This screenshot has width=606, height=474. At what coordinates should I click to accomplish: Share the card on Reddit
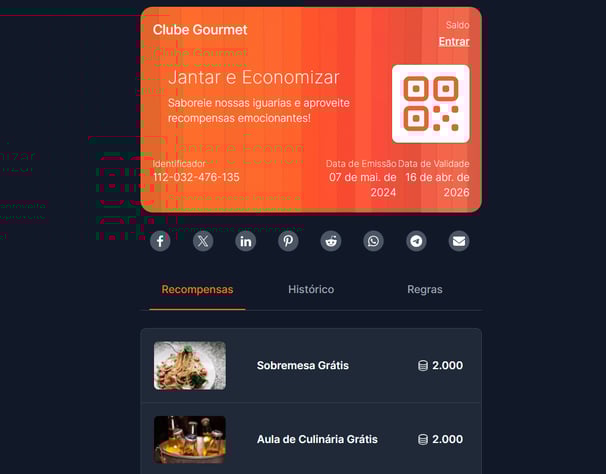point(331,241)
